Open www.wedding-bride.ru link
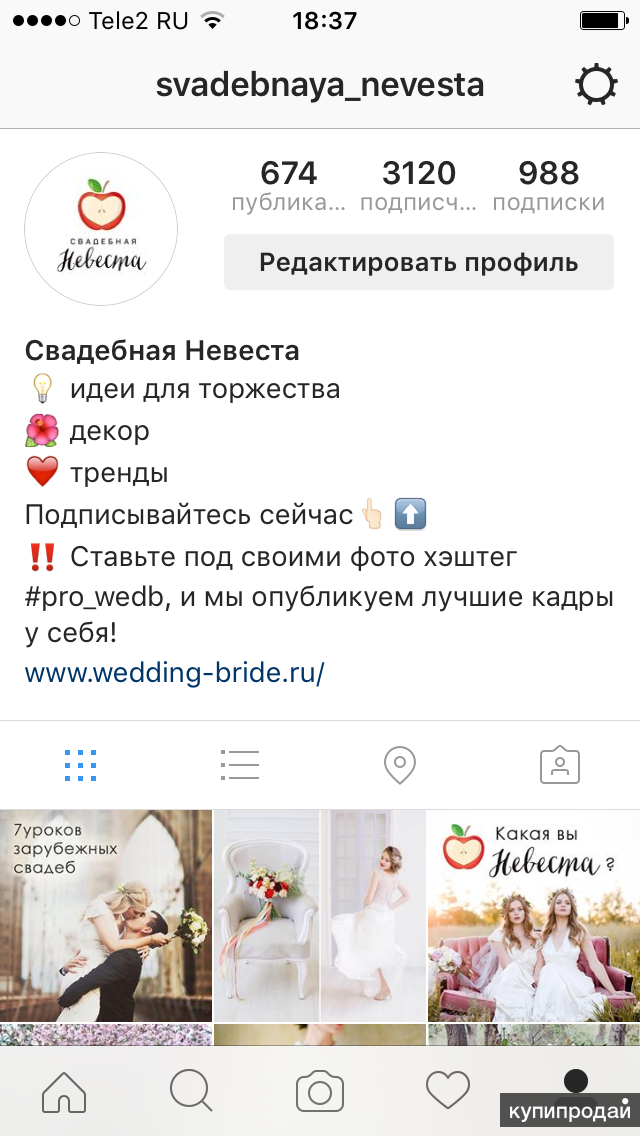This screenshot has height=1136, width=640. [x=174, y=672]
